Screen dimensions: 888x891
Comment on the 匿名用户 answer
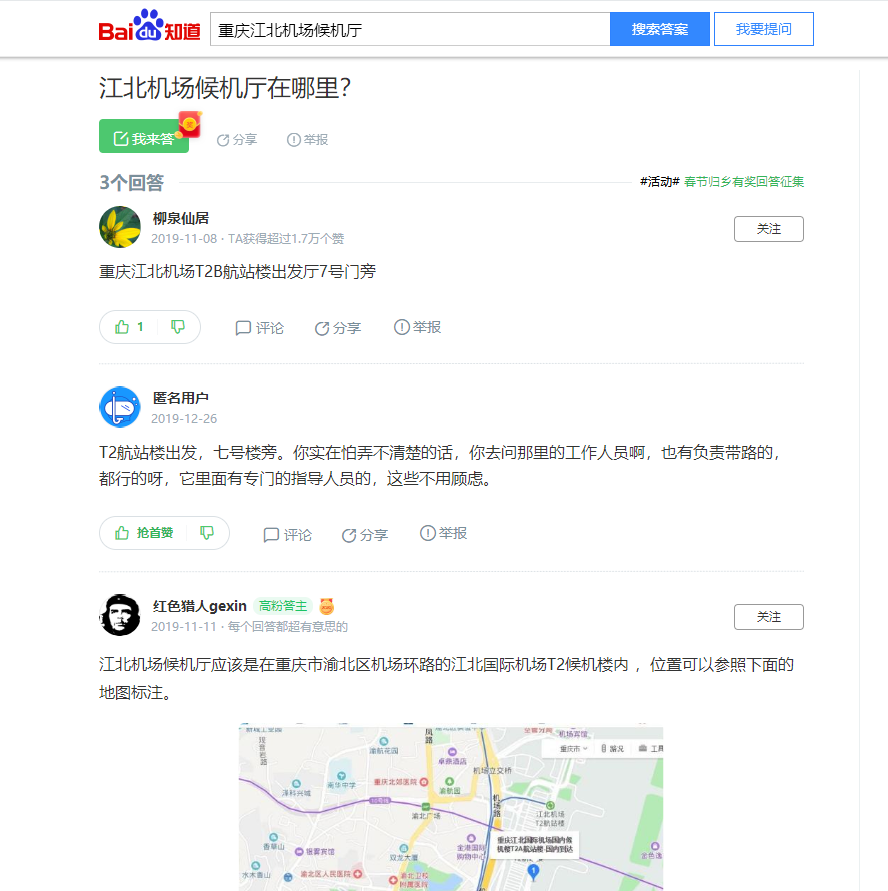(x=288, y=535)
